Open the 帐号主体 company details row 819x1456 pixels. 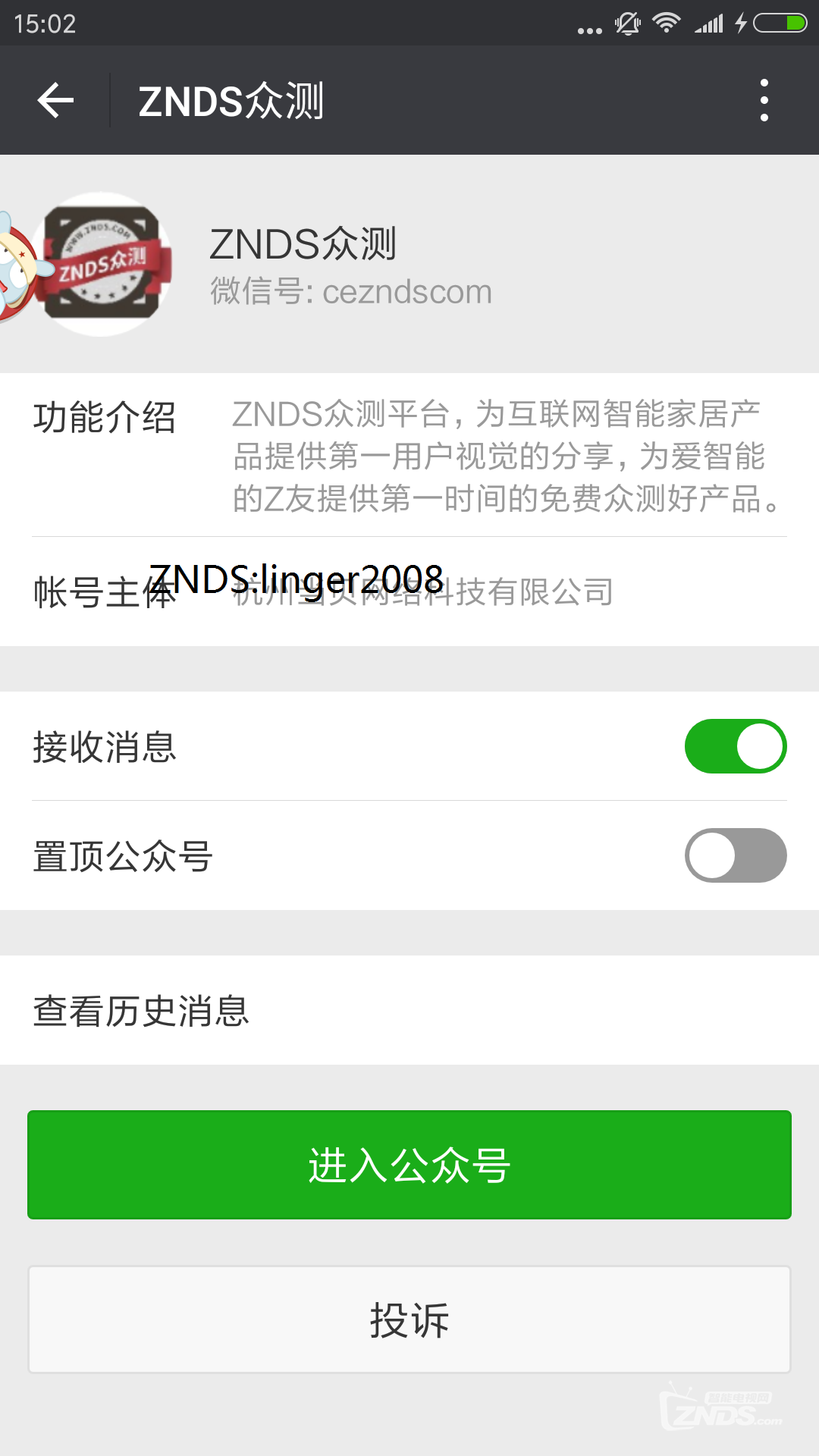(409, 591)
